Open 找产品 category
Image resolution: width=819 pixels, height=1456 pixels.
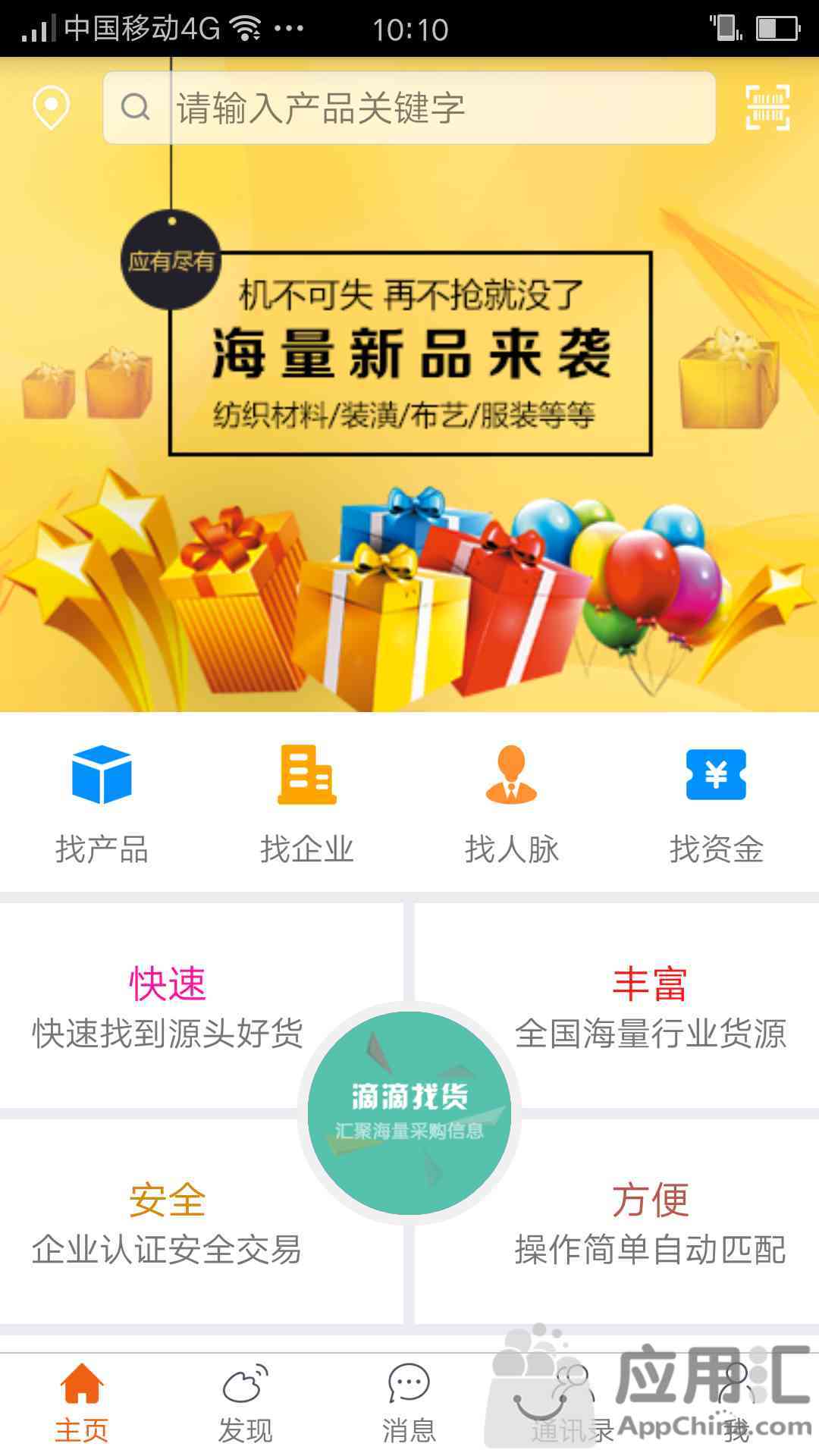coord(102,805)
